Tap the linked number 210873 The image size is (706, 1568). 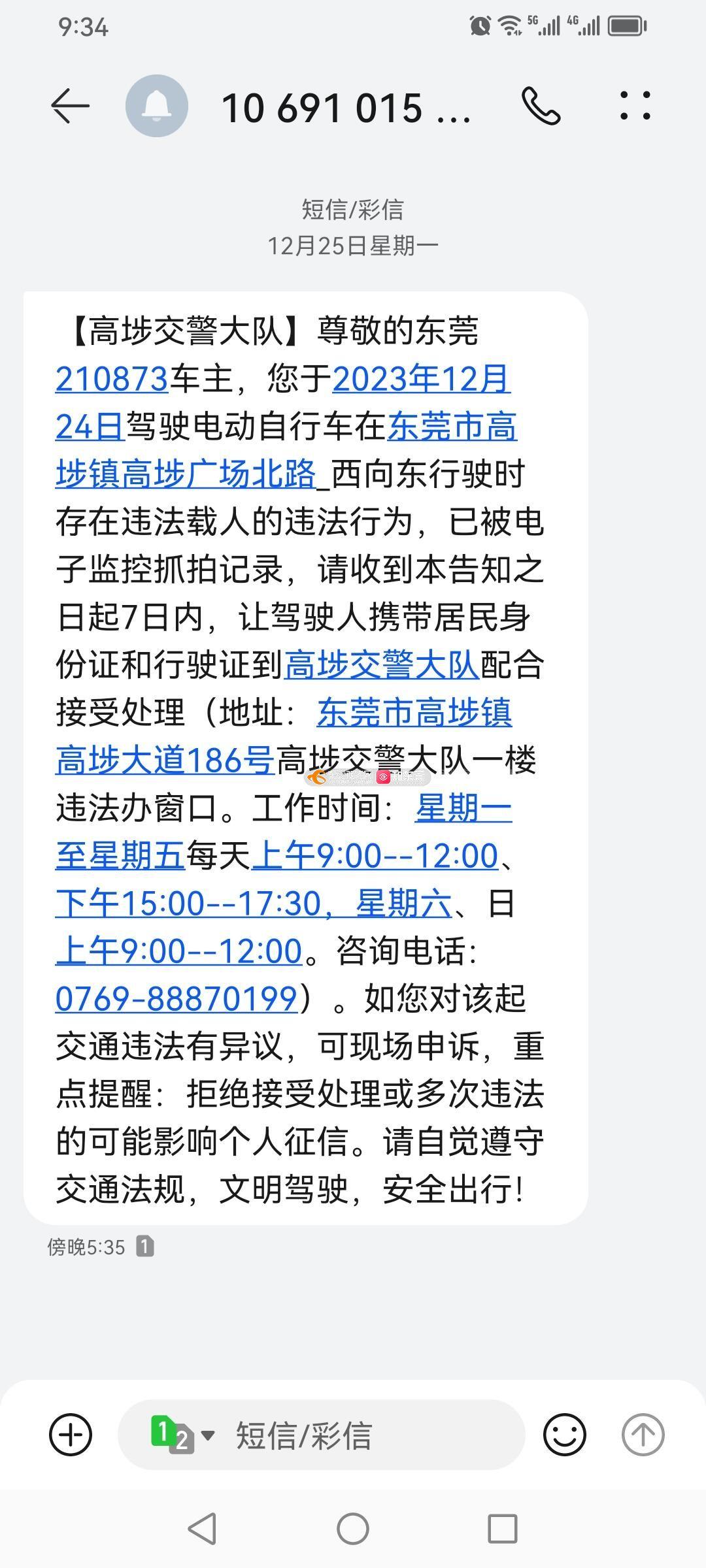112,379
